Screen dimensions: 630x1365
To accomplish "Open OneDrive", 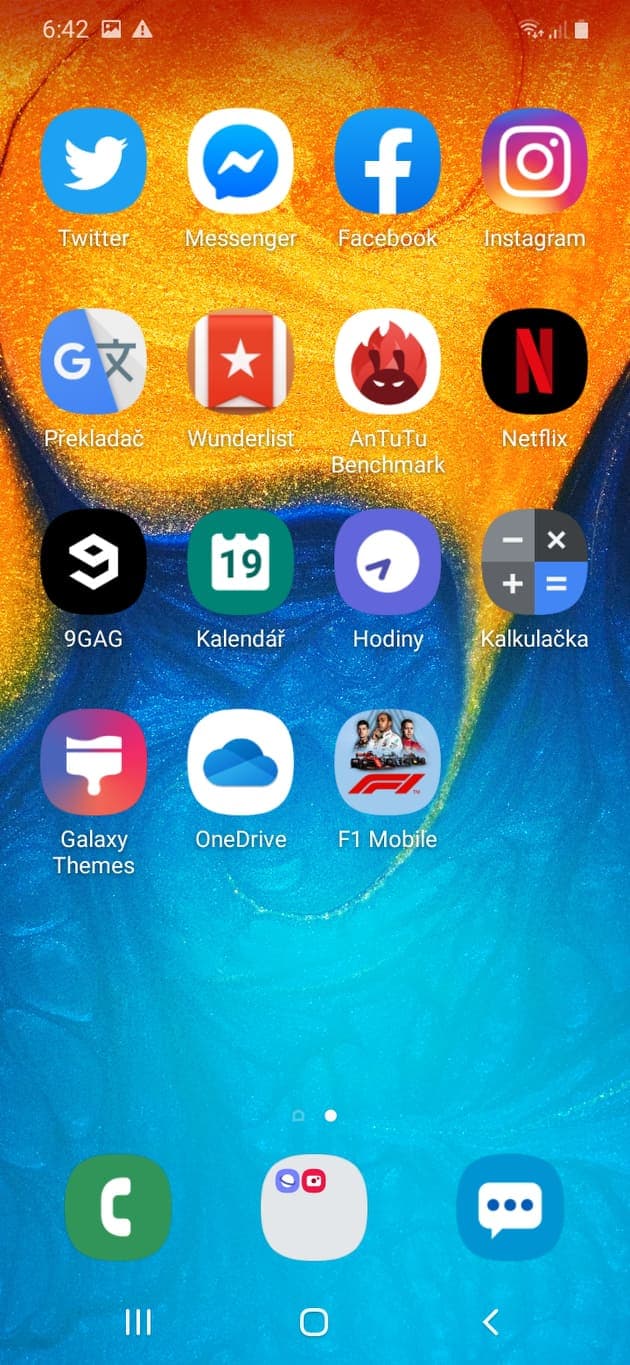I will coord(240,762).
